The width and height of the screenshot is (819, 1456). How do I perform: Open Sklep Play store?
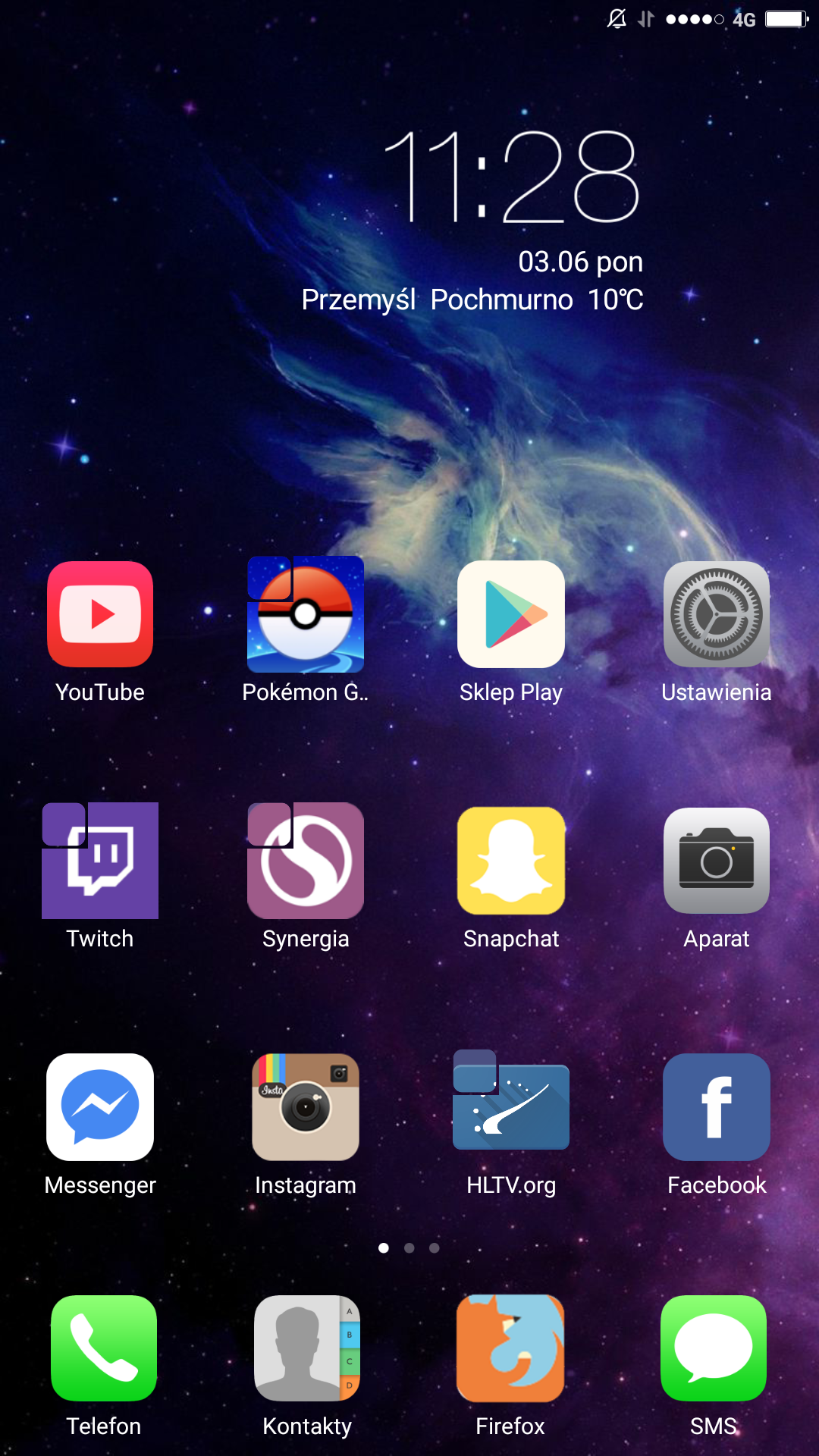point(511,614)
